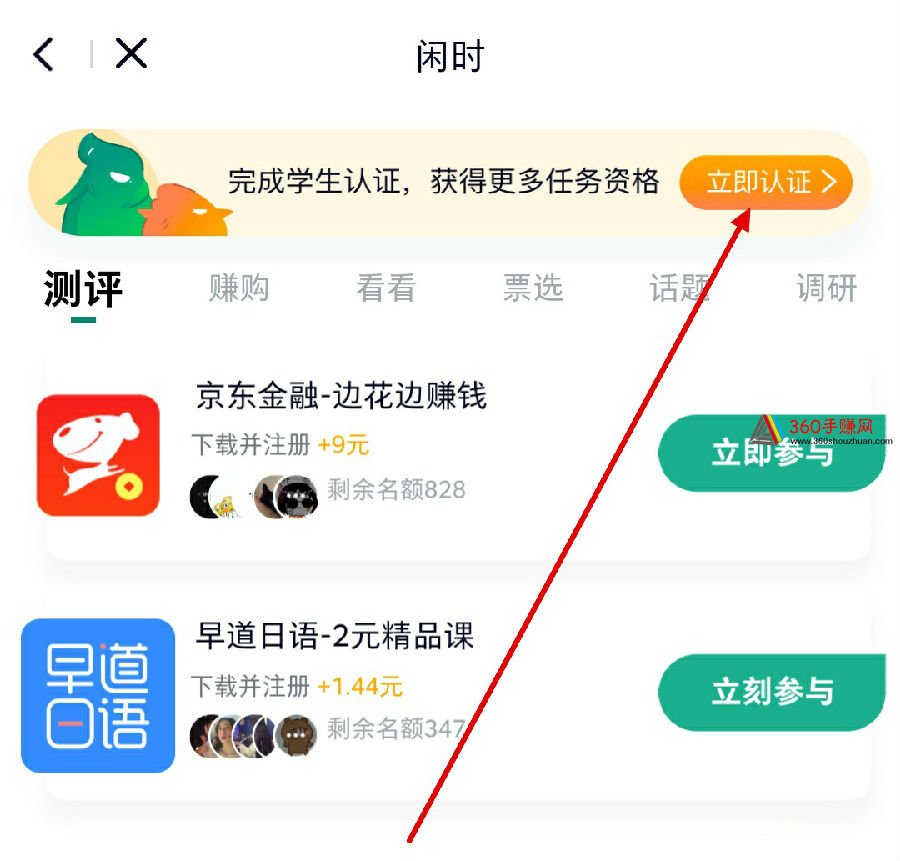The height and width of the screenshot is (861, 900).
Task: Switch to the 赚购 tab
Action: coord(239,289)
